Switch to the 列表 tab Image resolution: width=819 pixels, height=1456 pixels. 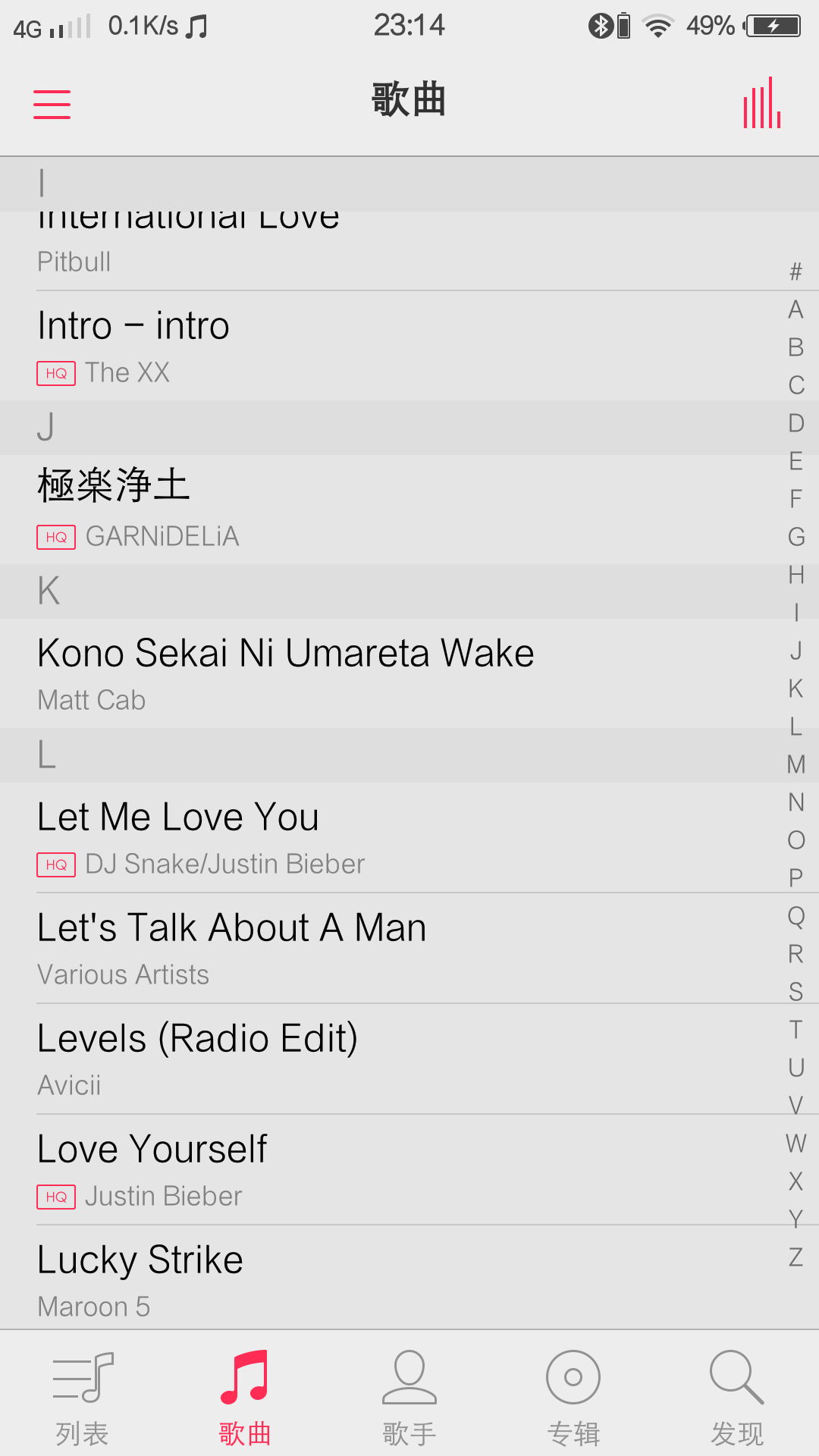click(82, 1397)
